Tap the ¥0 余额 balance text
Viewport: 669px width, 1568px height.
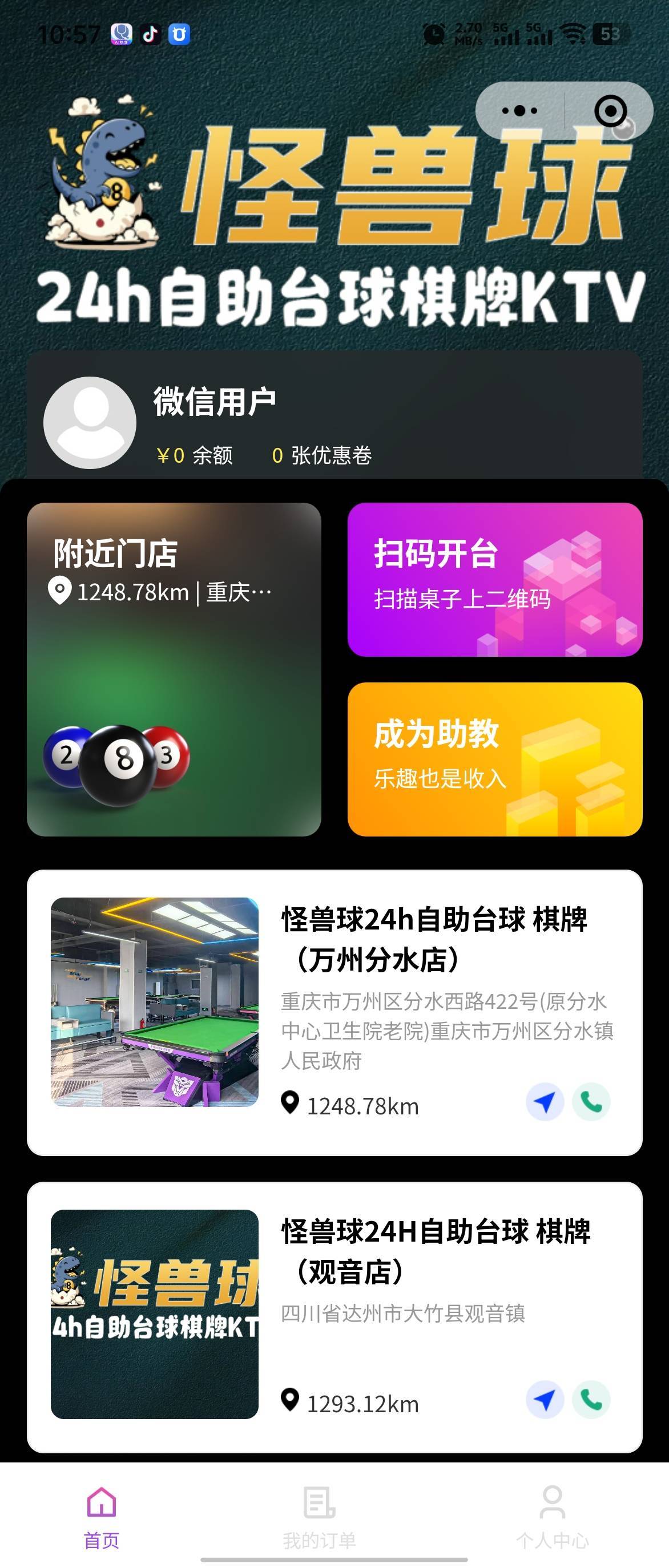(x=195, y=454)
